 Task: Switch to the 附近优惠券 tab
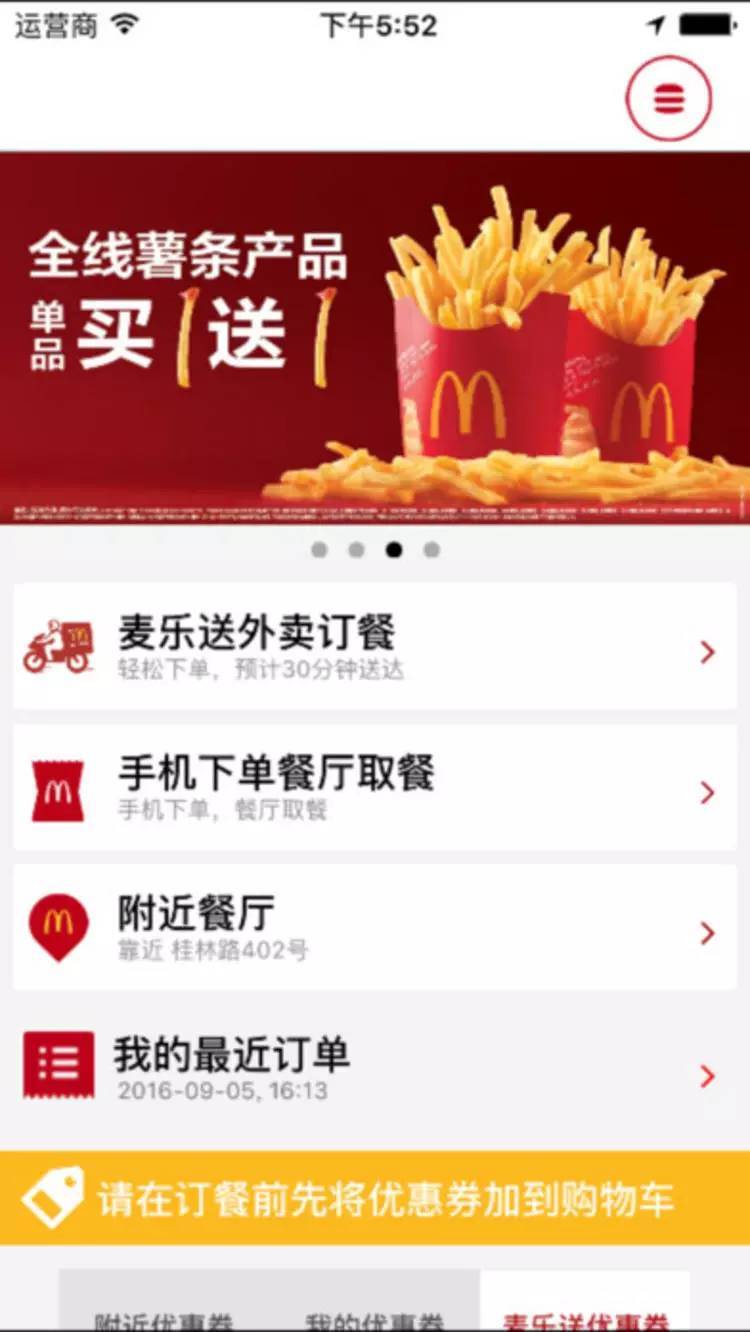click(163, 1318)
